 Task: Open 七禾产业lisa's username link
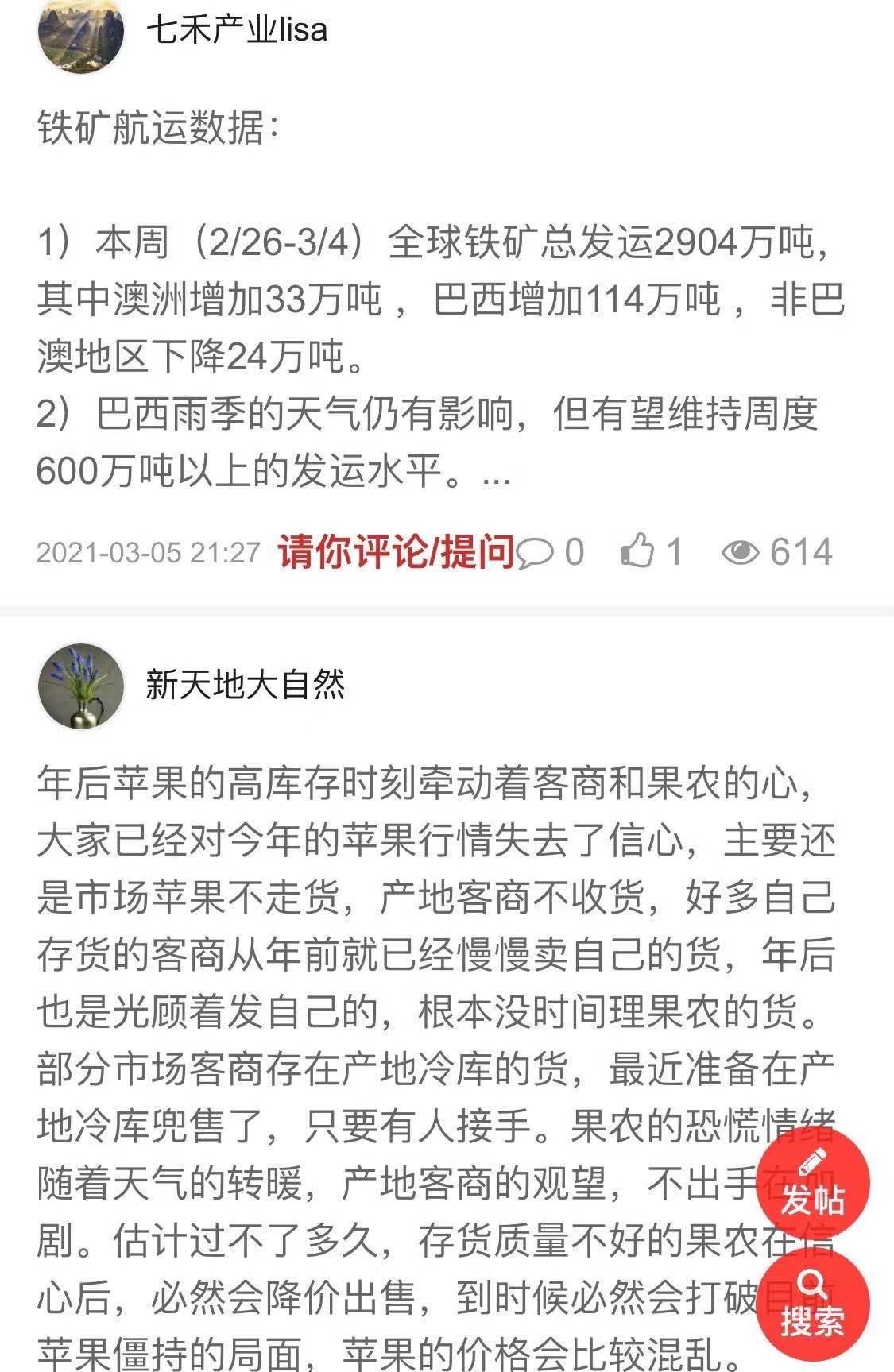click(x=237, y=30)
